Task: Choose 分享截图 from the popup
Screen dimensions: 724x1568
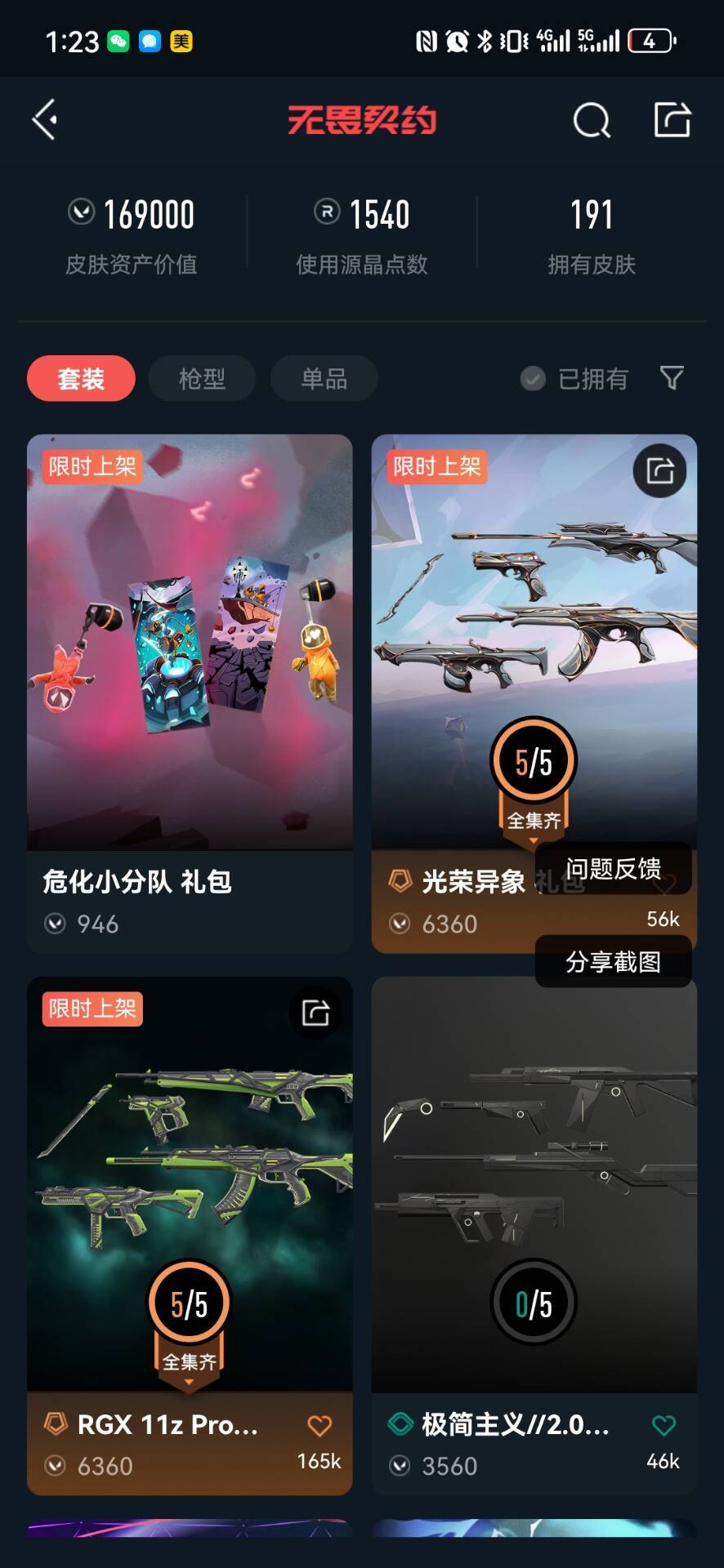Action: point(614,961)
